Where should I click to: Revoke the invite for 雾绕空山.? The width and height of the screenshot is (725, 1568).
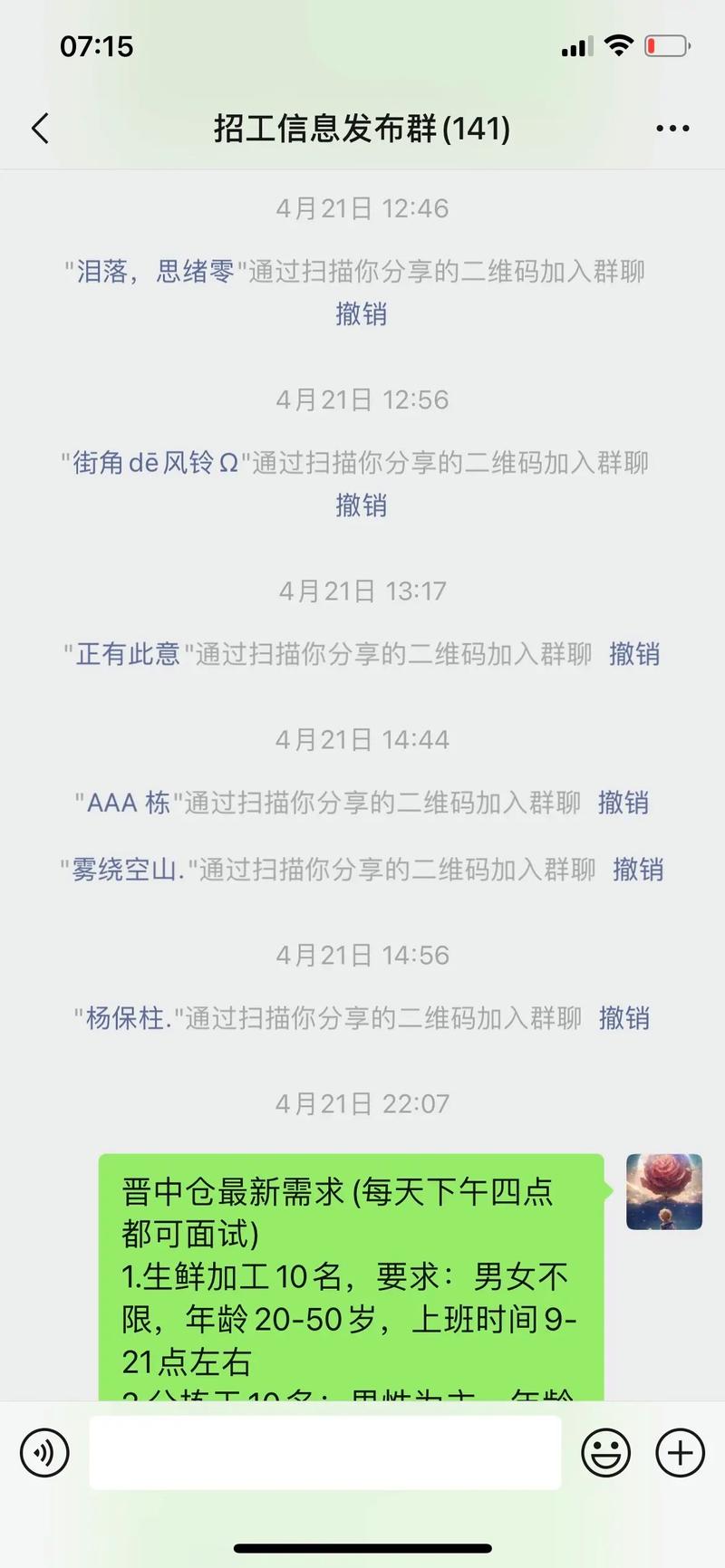click(x=638, y=870)
